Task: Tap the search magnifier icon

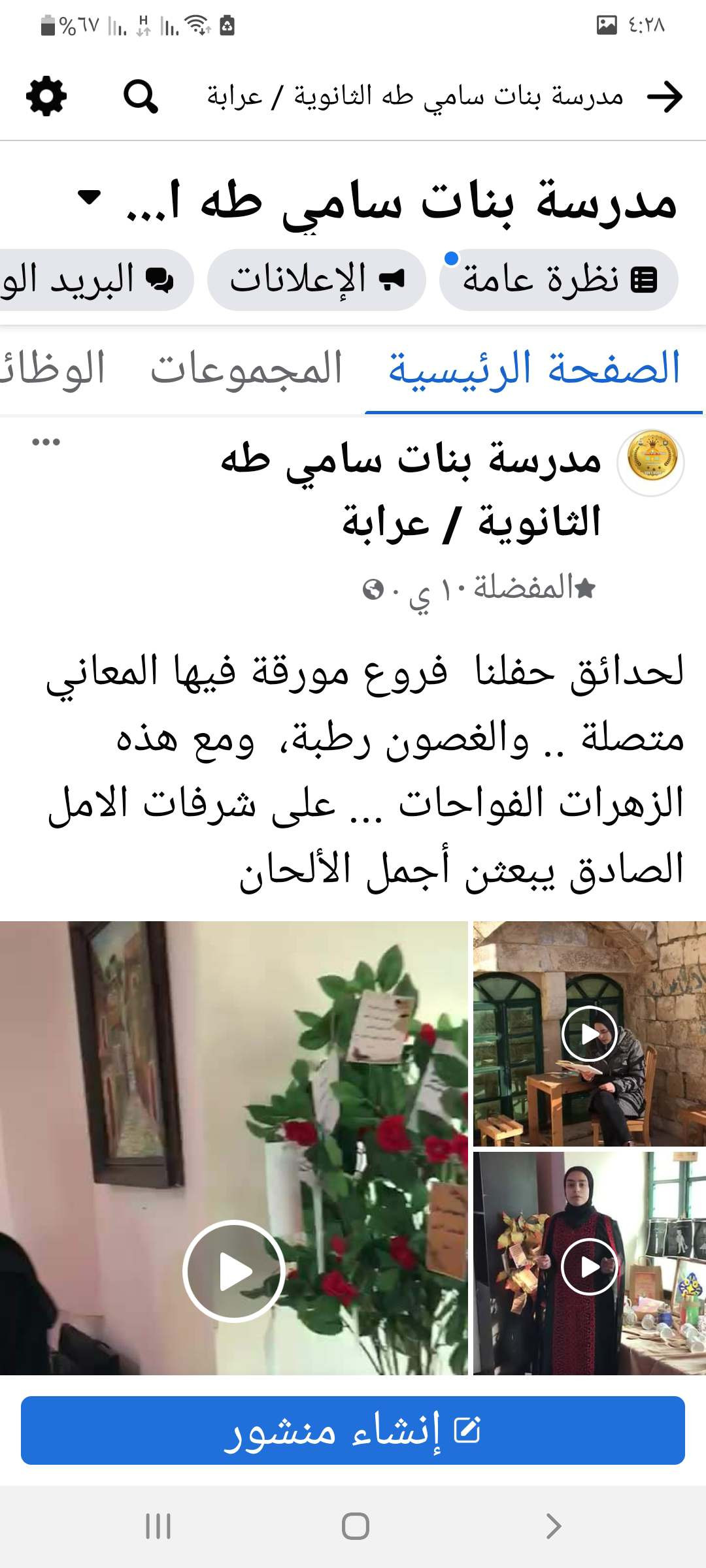Action: click(141, 97)
